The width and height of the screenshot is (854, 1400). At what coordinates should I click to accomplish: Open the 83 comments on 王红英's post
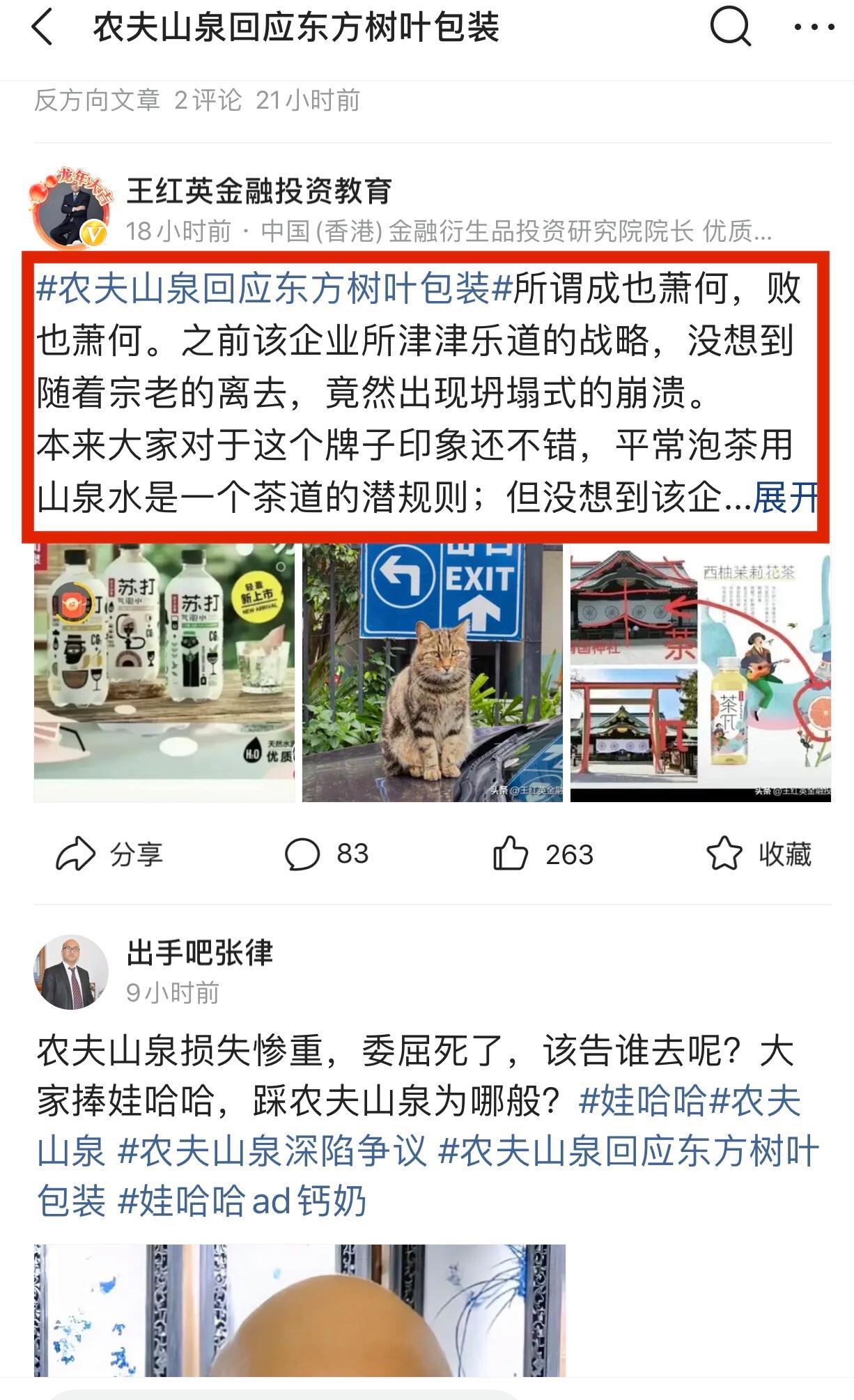click(x=326, y=854)
